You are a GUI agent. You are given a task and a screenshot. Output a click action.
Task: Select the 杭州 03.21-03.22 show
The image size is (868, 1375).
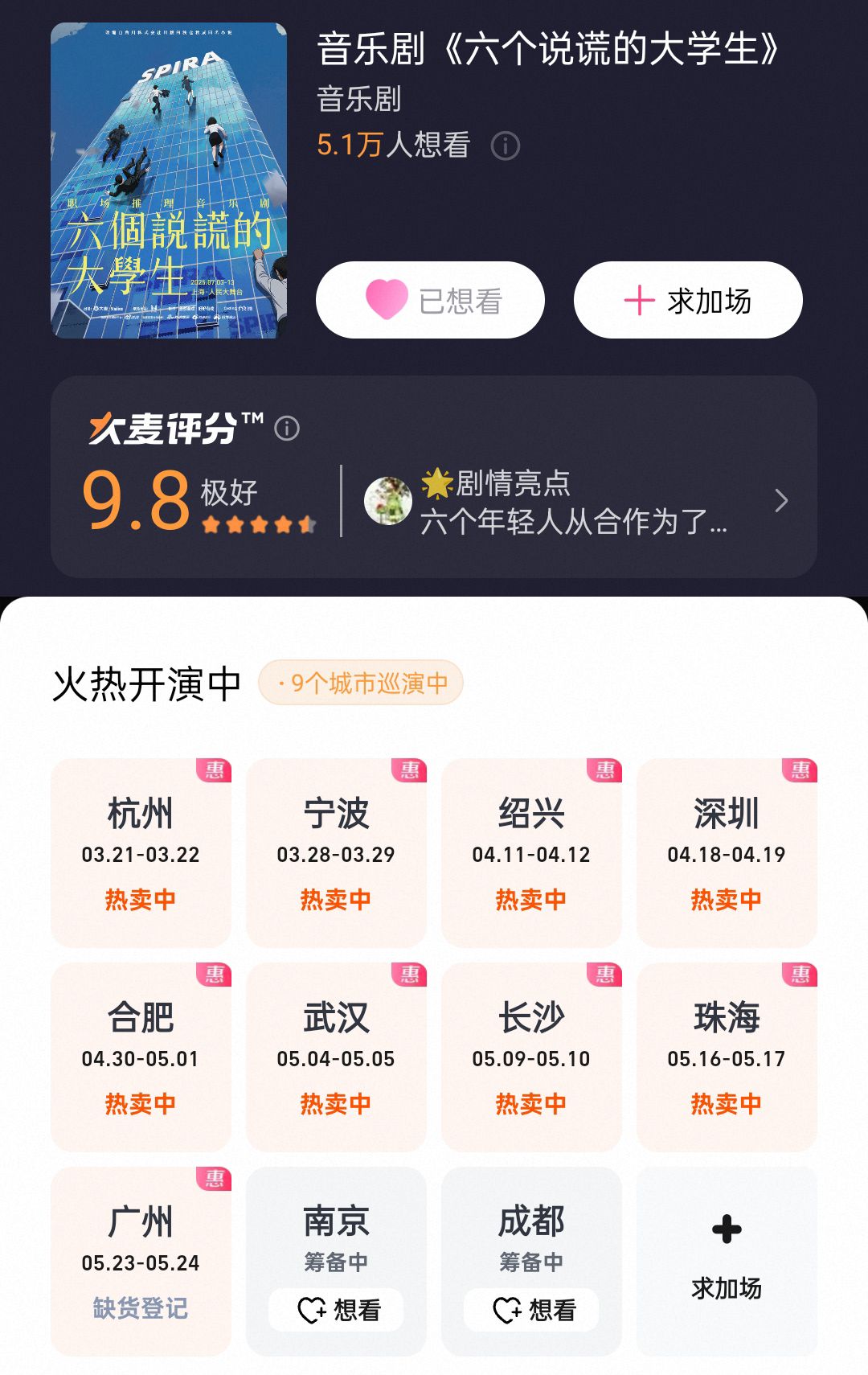click(141, 852)
